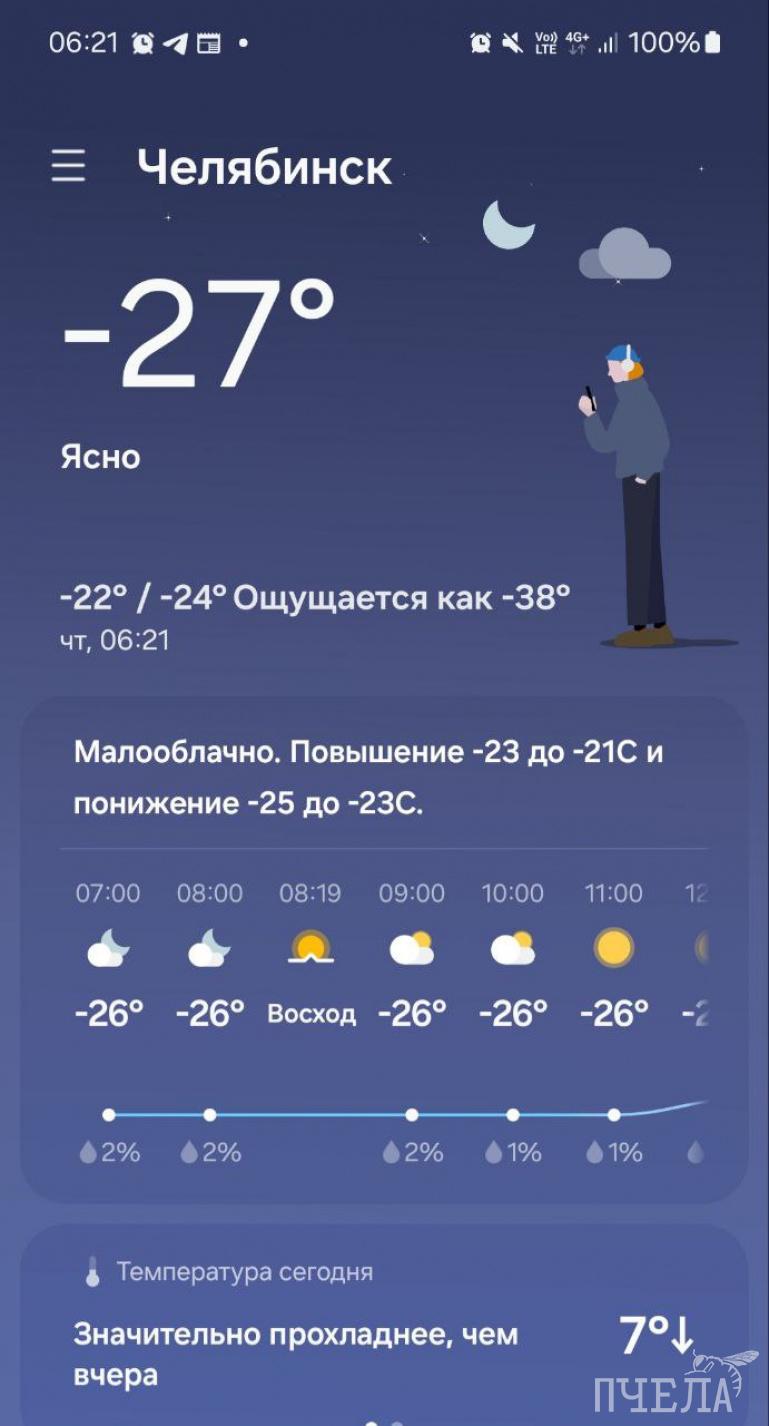Open the hamburger menu next to Челябинск
This screenshot has width=769, height=1426.
tap(68, 166)
